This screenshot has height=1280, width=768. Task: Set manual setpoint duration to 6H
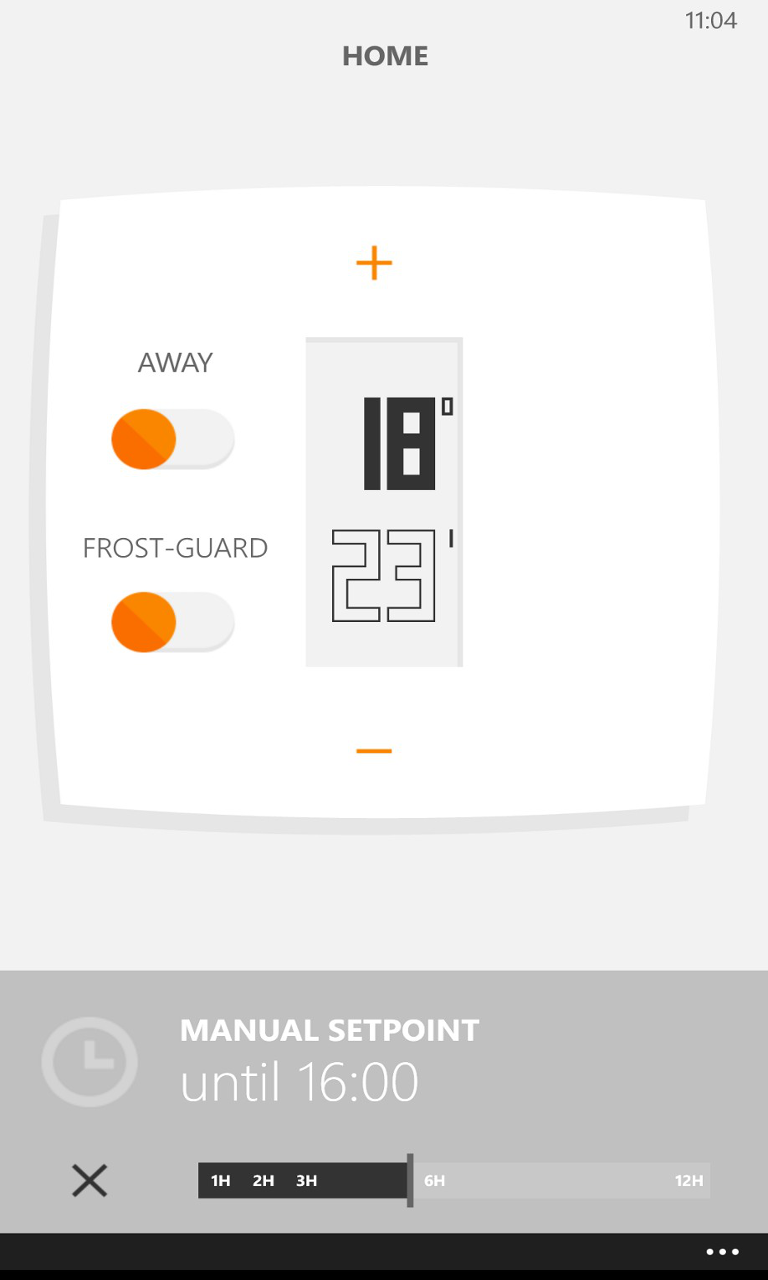434,1181
